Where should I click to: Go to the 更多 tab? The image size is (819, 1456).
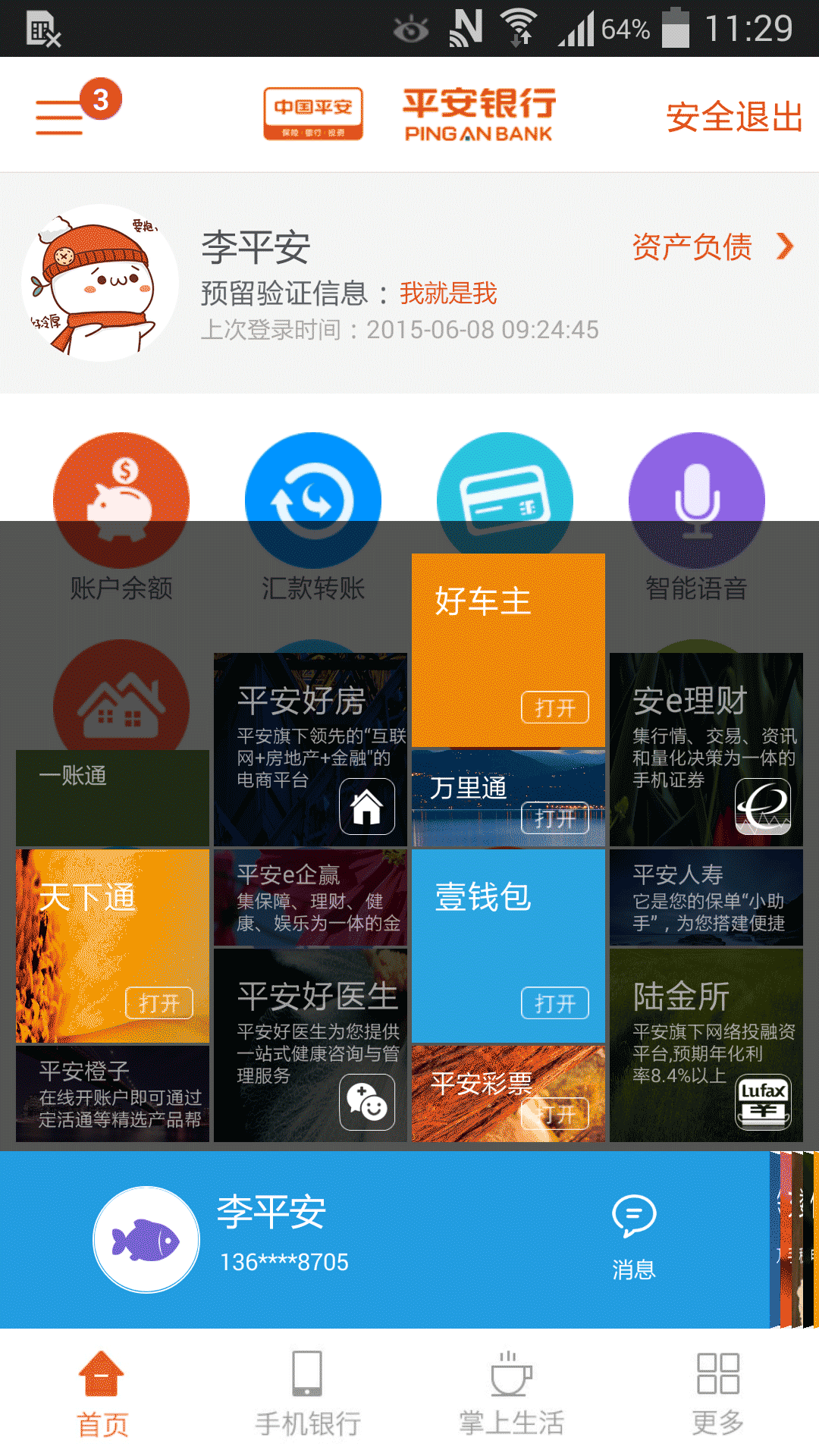717,1393
